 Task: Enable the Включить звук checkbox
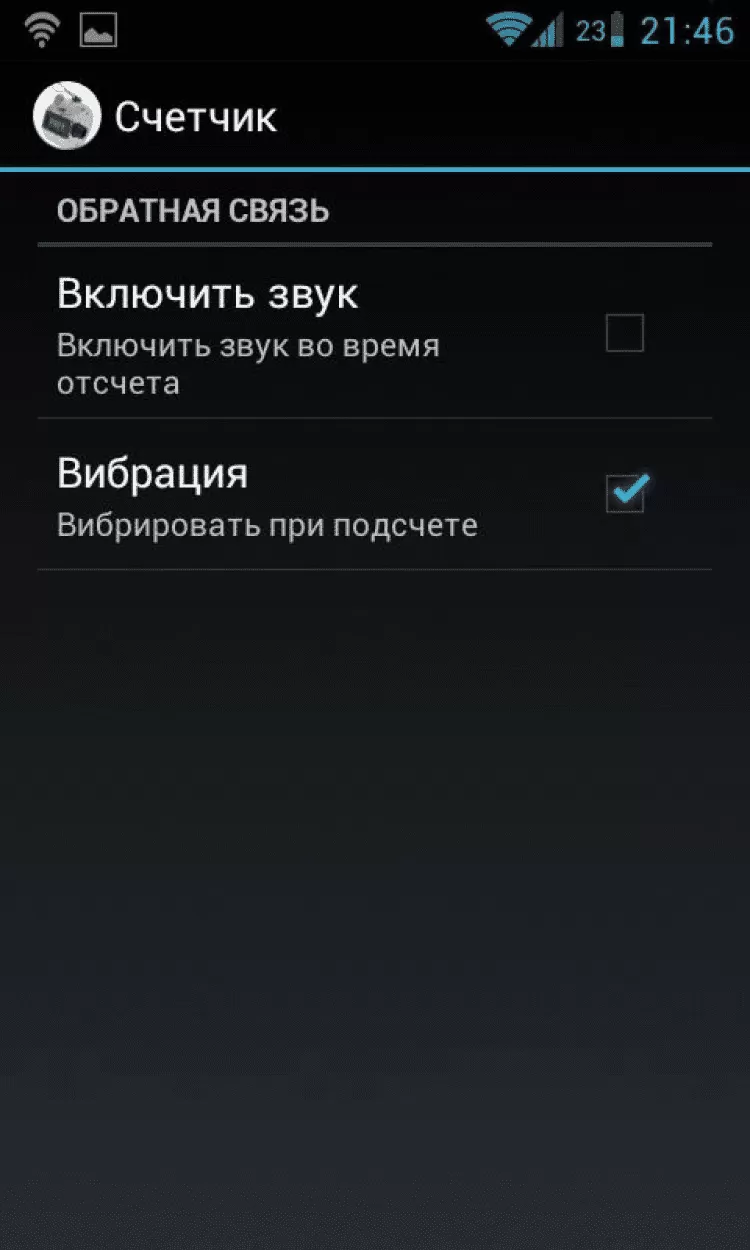coord(625,333)
